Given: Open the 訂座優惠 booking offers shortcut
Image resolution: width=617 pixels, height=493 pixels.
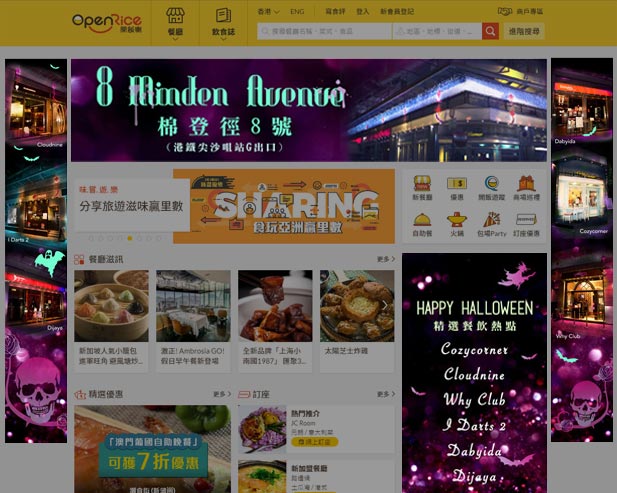Looking at the screenshot, I should pos(526,223).
